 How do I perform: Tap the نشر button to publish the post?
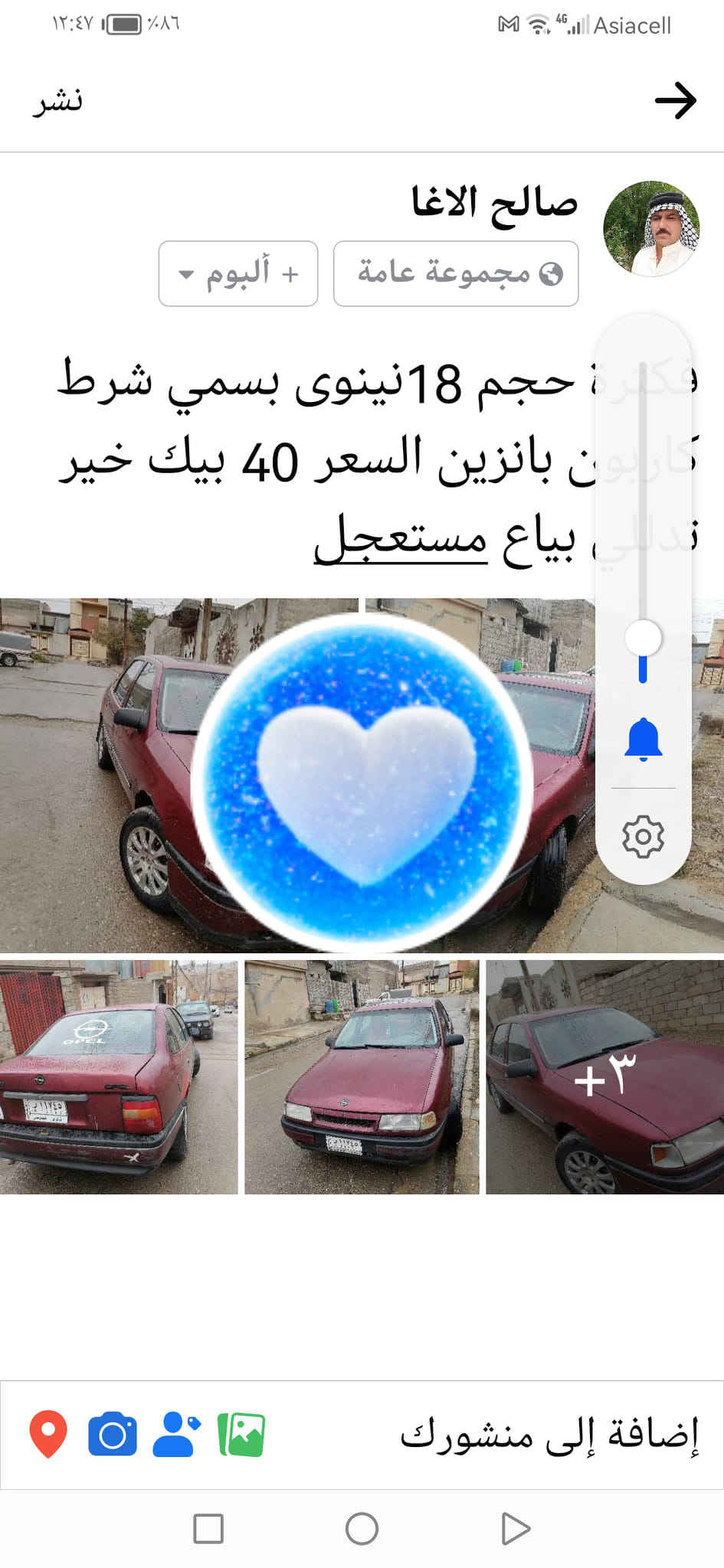57,100
